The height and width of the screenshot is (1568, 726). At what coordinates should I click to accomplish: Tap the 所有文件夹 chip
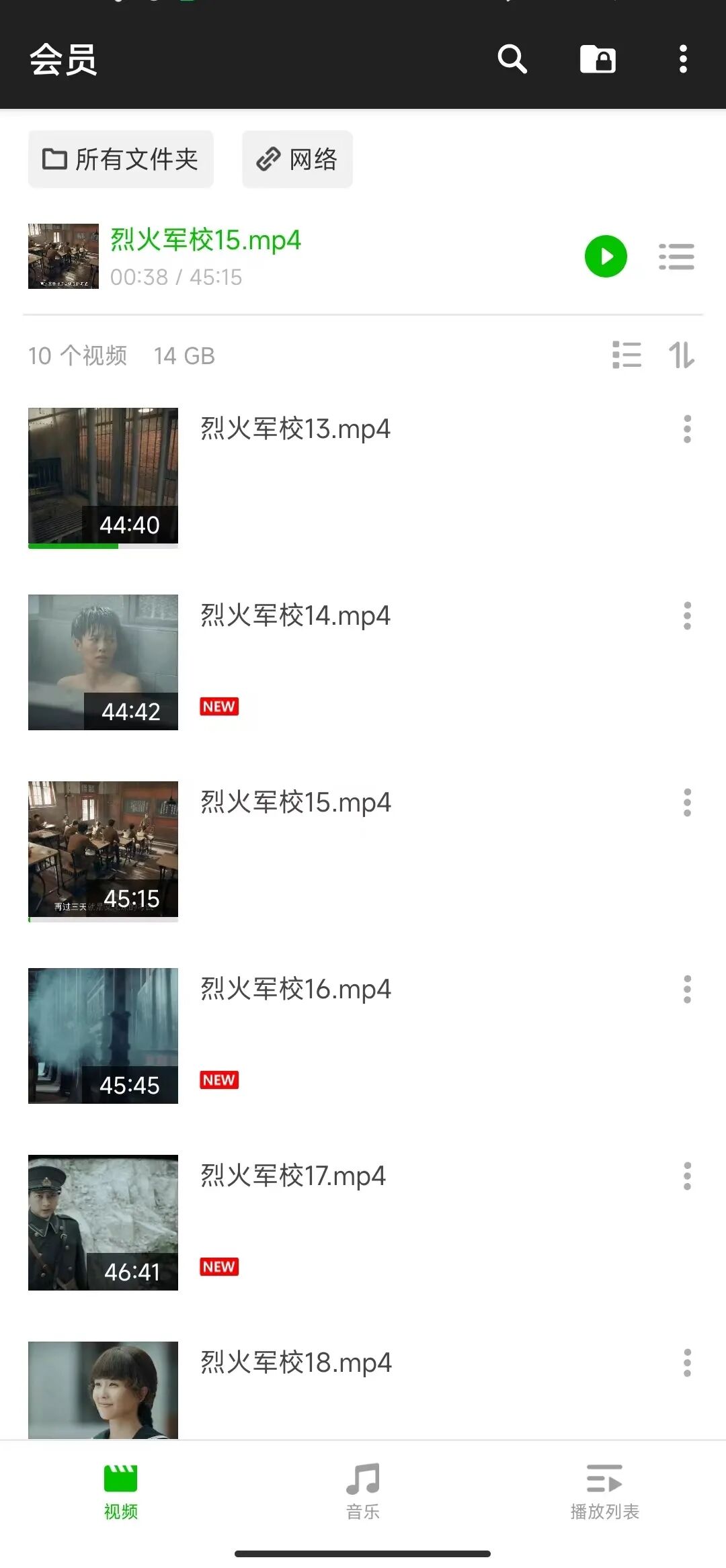pyautogui.click(x=121, y=159)
